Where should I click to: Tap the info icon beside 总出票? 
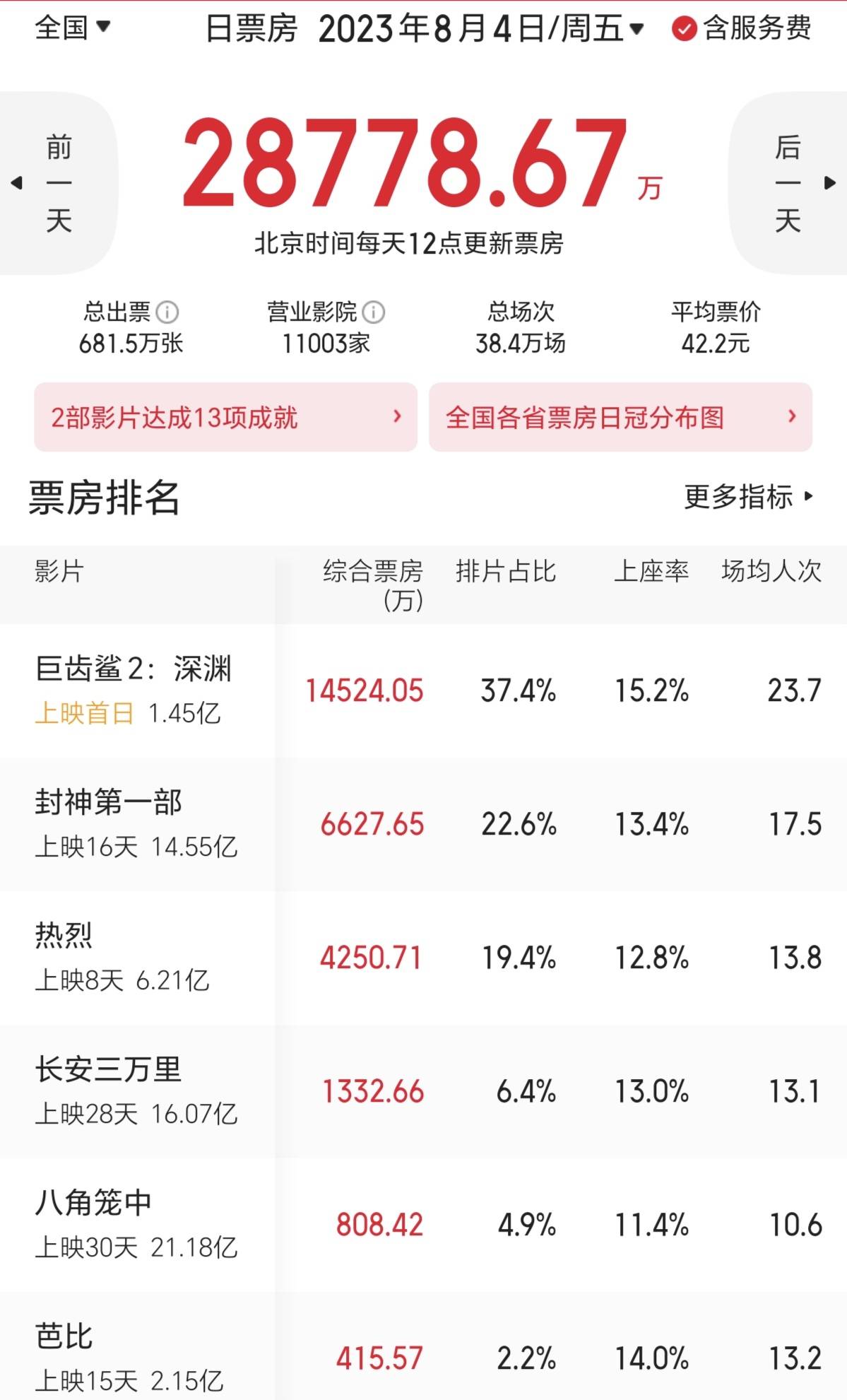point(167,312)
